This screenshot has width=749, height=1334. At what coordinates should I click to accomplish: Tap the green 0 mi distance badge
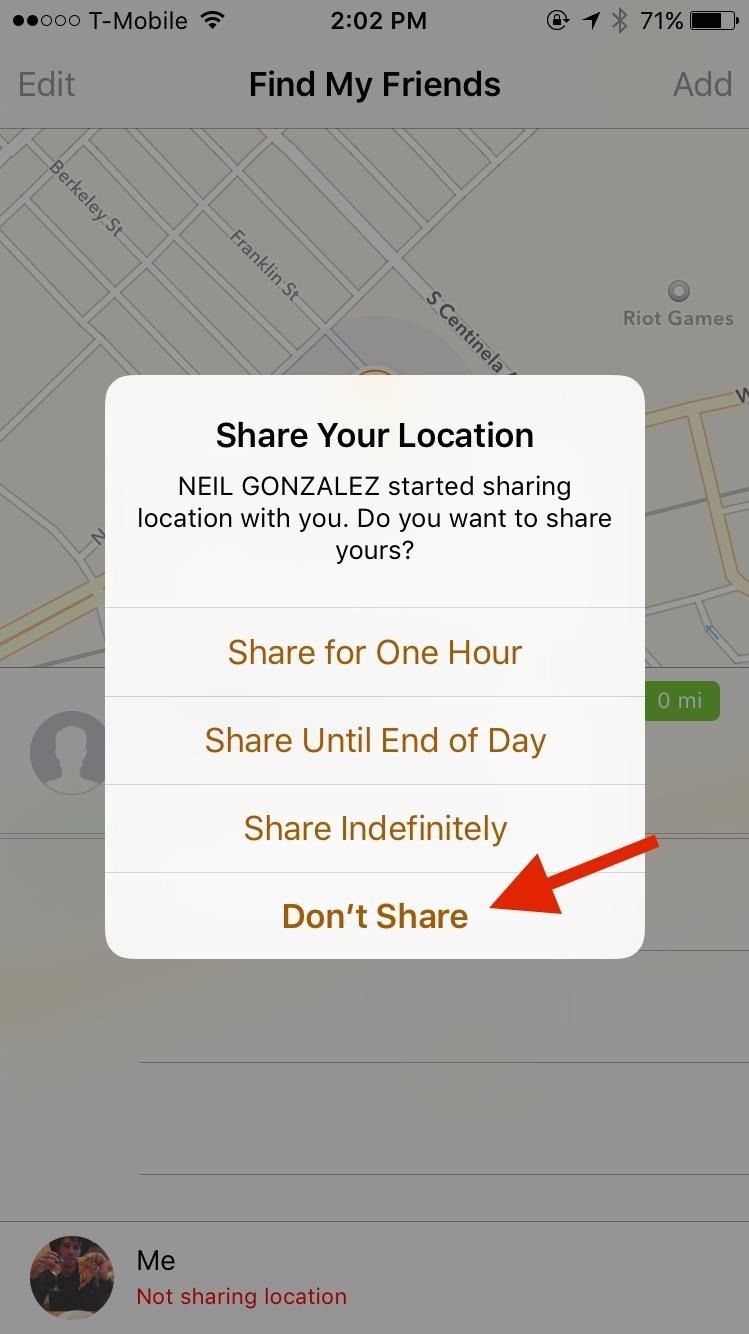681,701
